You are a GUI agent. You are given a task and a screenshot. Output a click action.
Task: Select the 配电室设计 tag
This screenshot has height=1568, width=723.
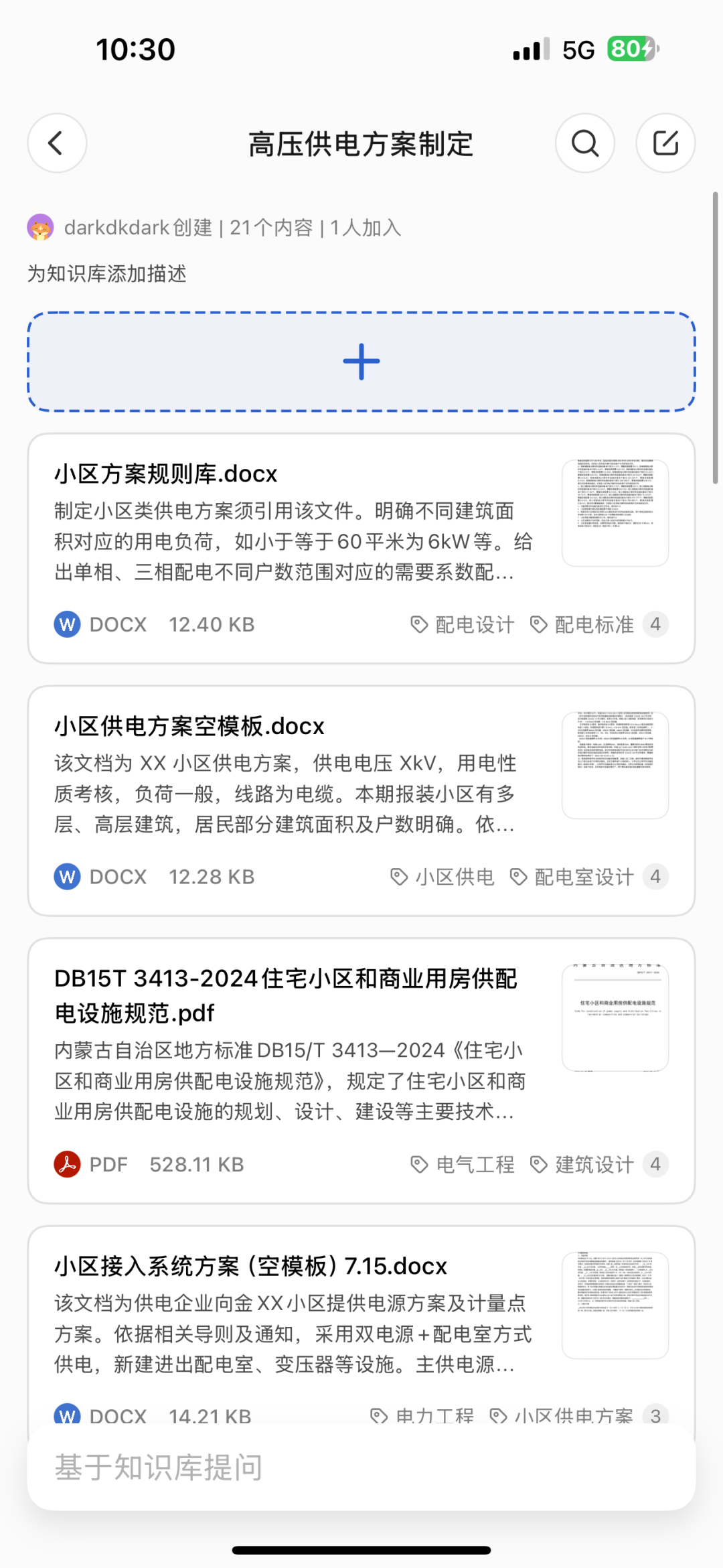point(572,877)
